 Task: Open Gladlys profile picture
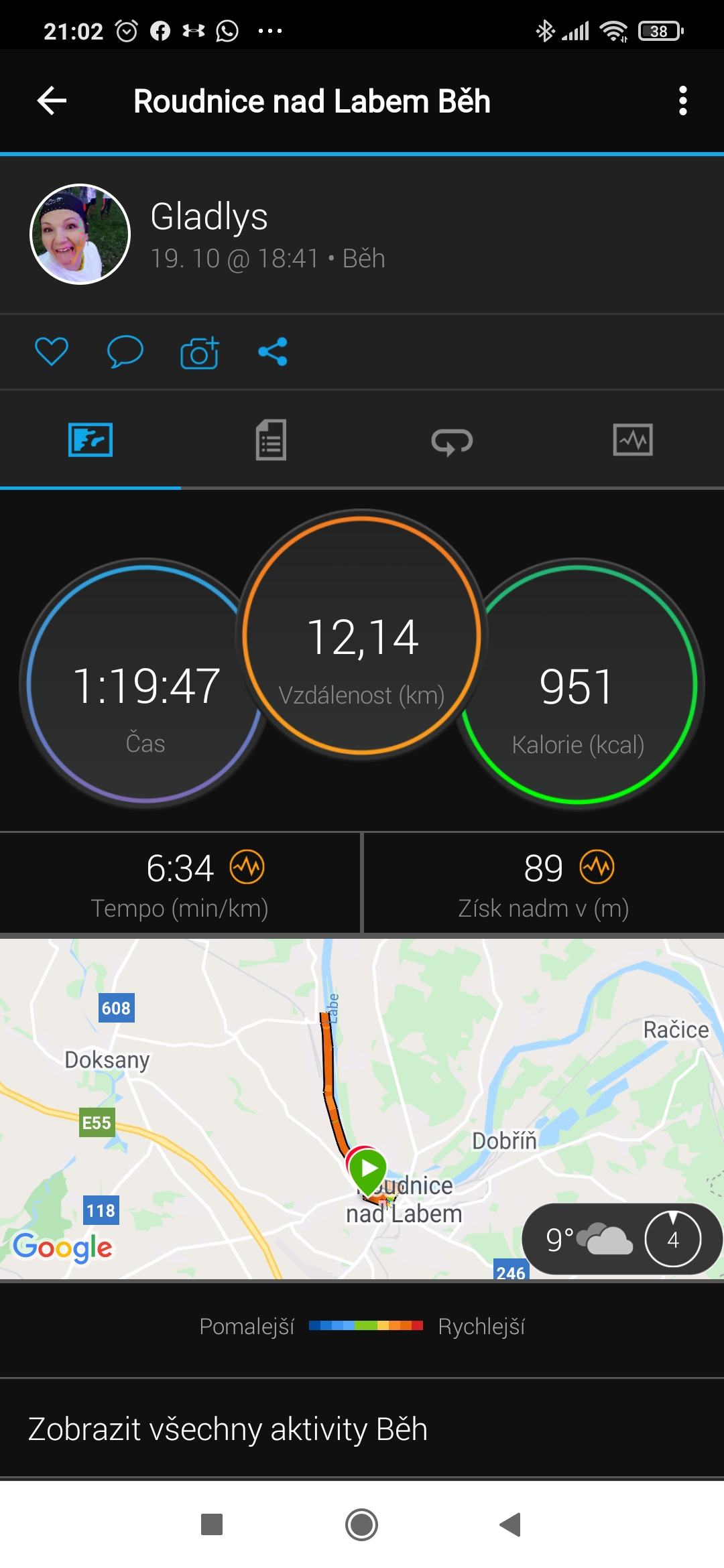(x=80, y=235)
